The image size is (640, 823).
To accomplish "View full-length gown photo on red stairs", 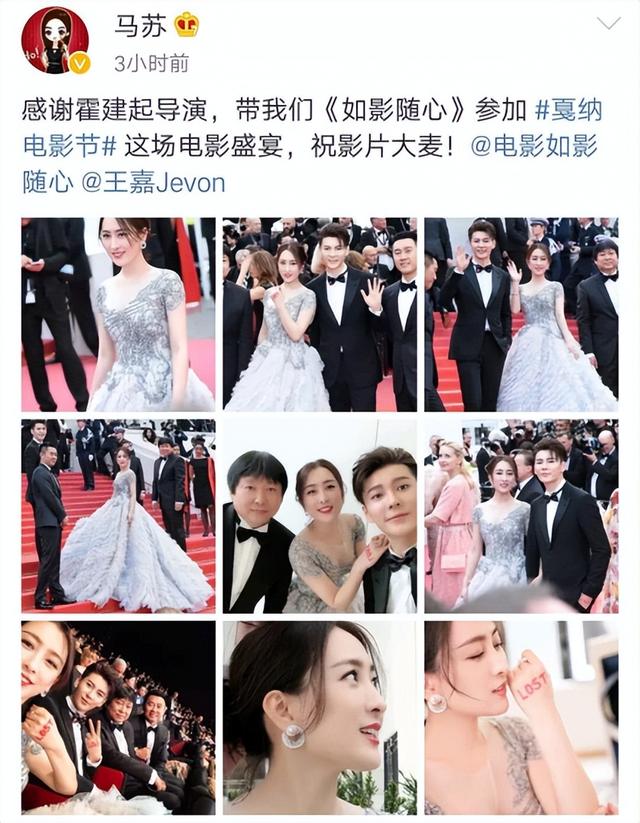I will [x=118, y=515].
